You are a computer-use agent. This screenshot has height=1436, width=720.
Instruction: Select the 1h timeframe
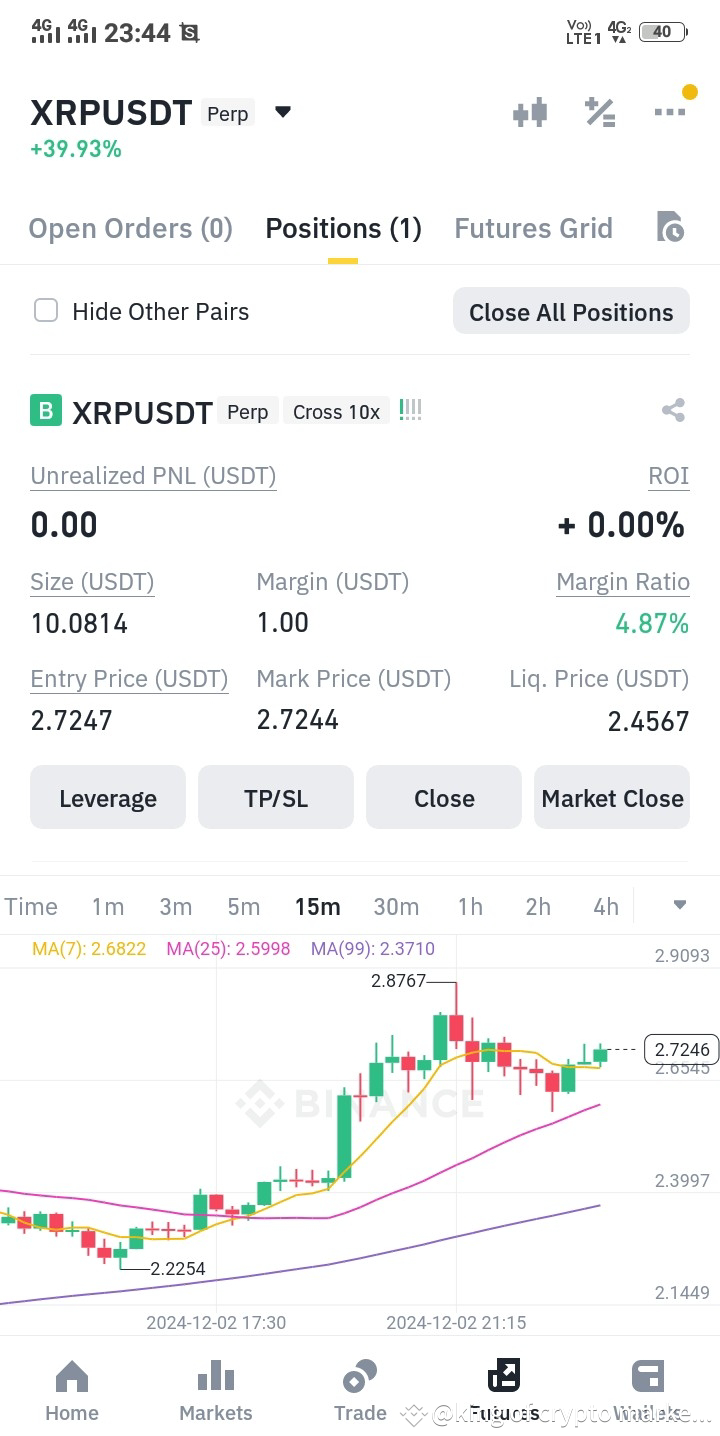point(469,906)
